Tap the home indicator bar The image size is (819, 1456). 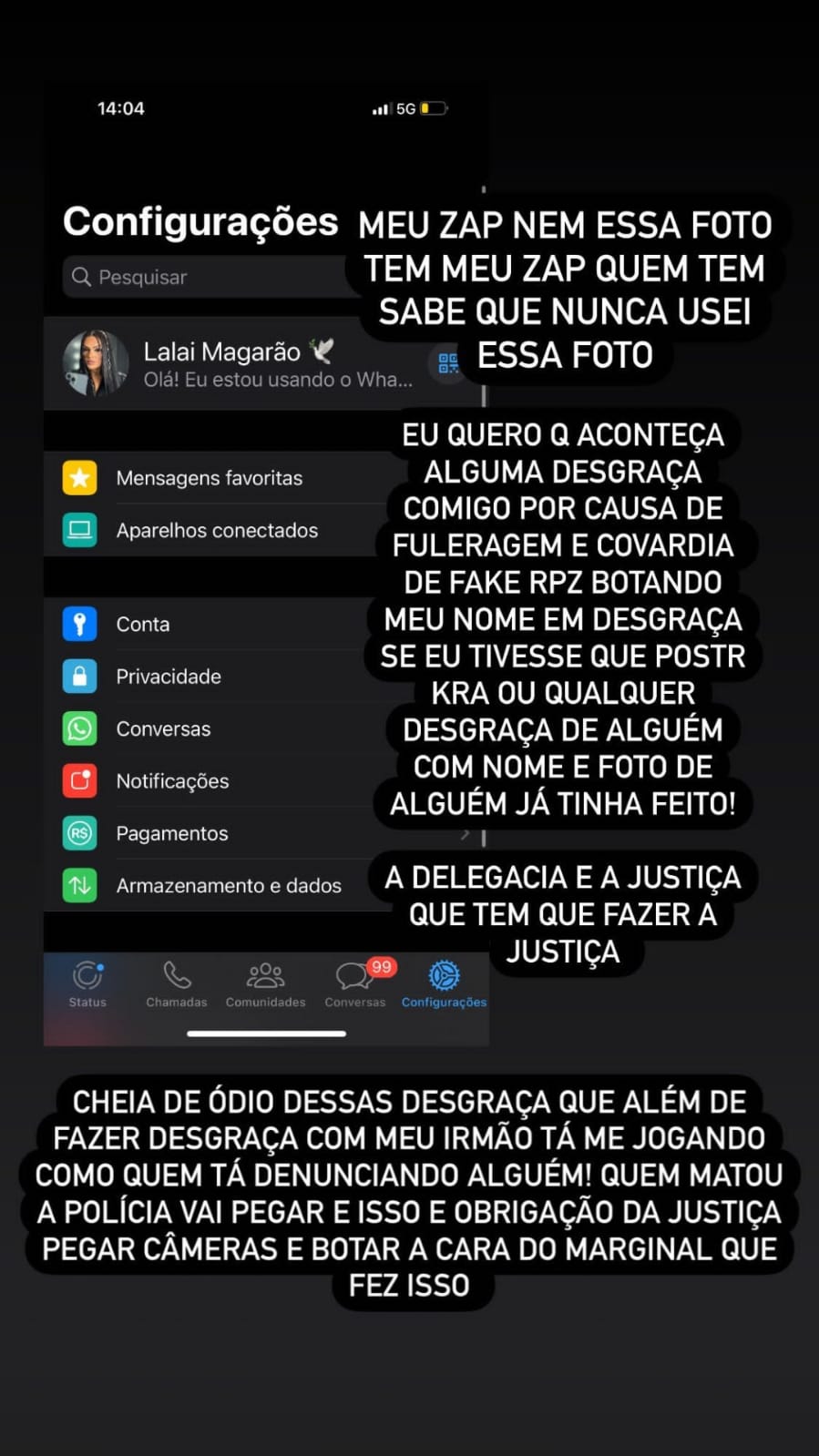pos(266,1033)
